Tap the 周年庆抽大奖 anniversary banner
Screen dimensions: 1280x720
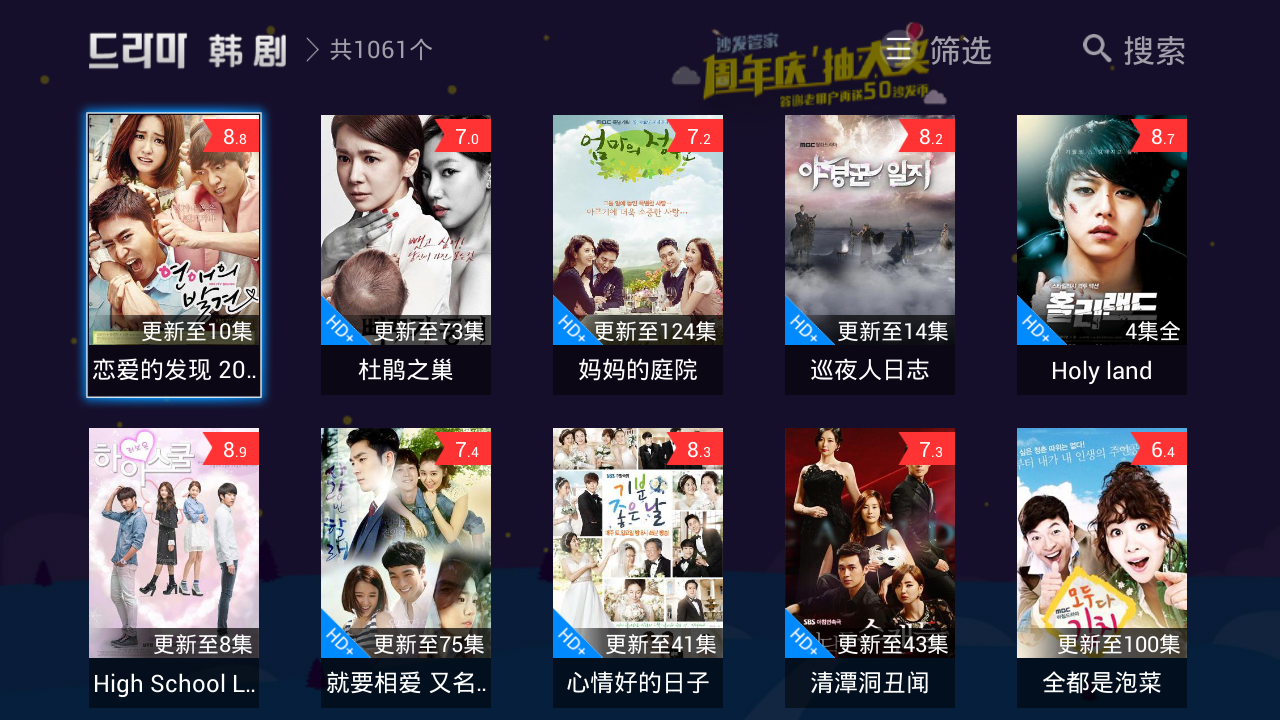pyautogui.click(x=812, y=68)
